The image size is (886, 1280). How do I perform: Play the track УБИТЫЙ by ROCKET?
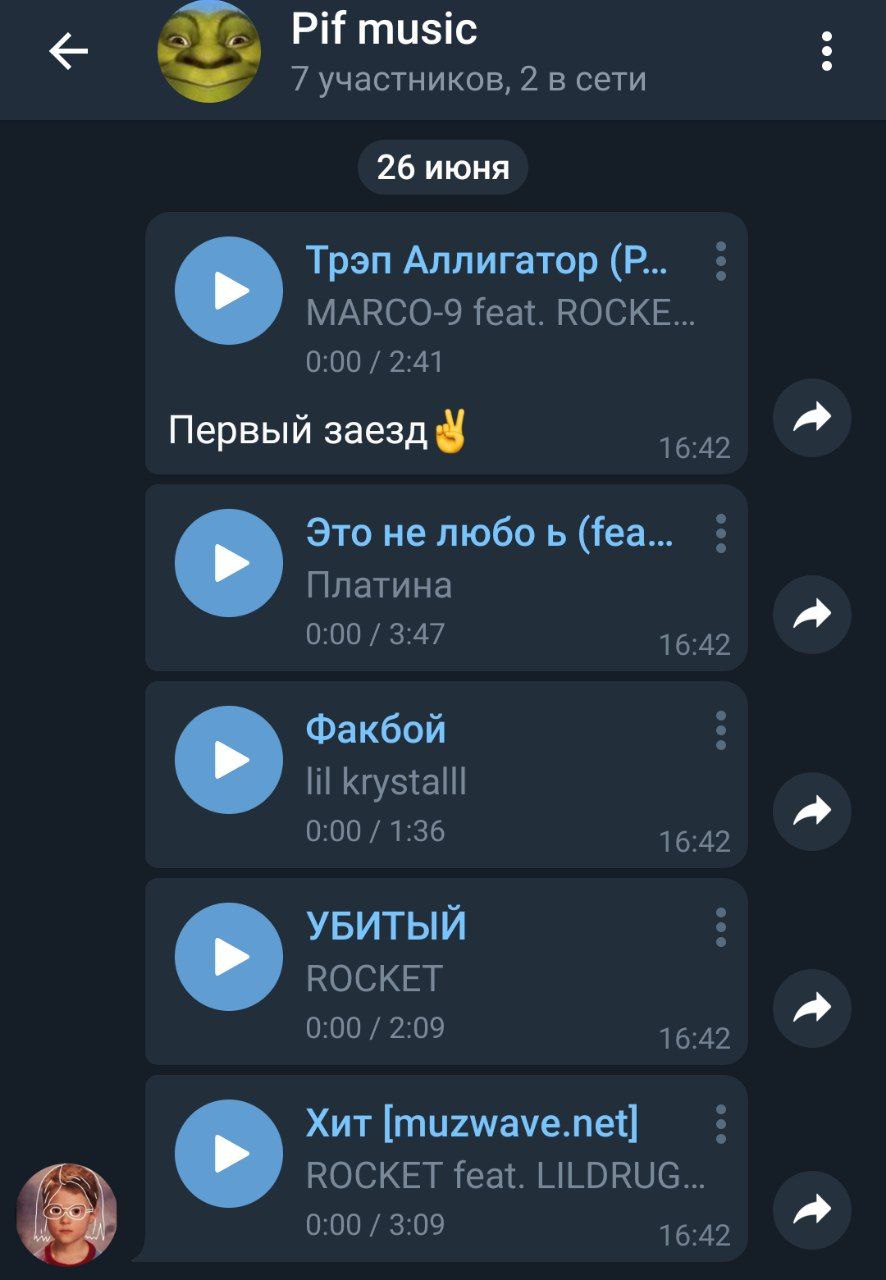pos(229,957)
